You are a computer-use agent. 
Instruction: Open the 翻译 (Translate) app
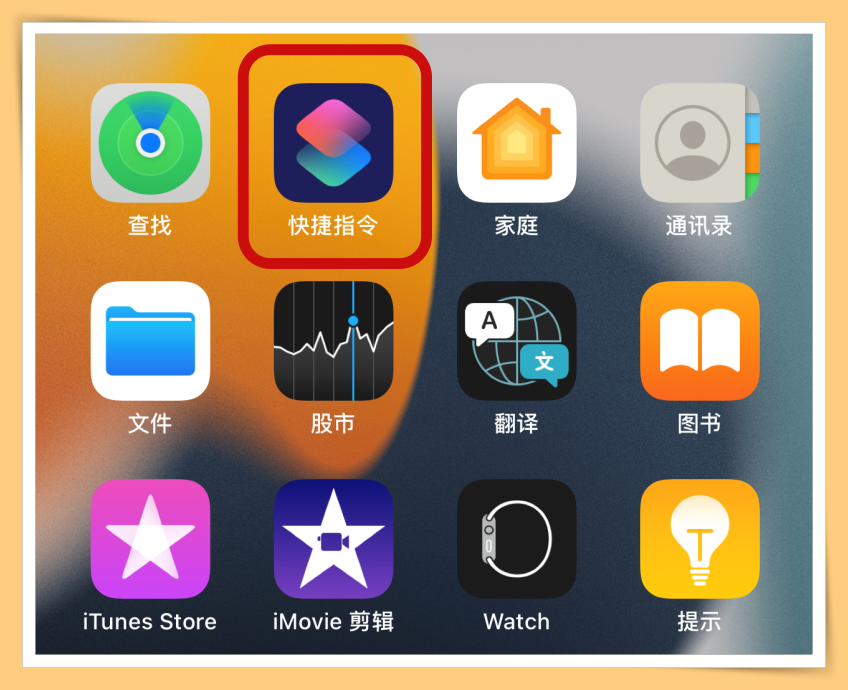(x=516, y=341)
